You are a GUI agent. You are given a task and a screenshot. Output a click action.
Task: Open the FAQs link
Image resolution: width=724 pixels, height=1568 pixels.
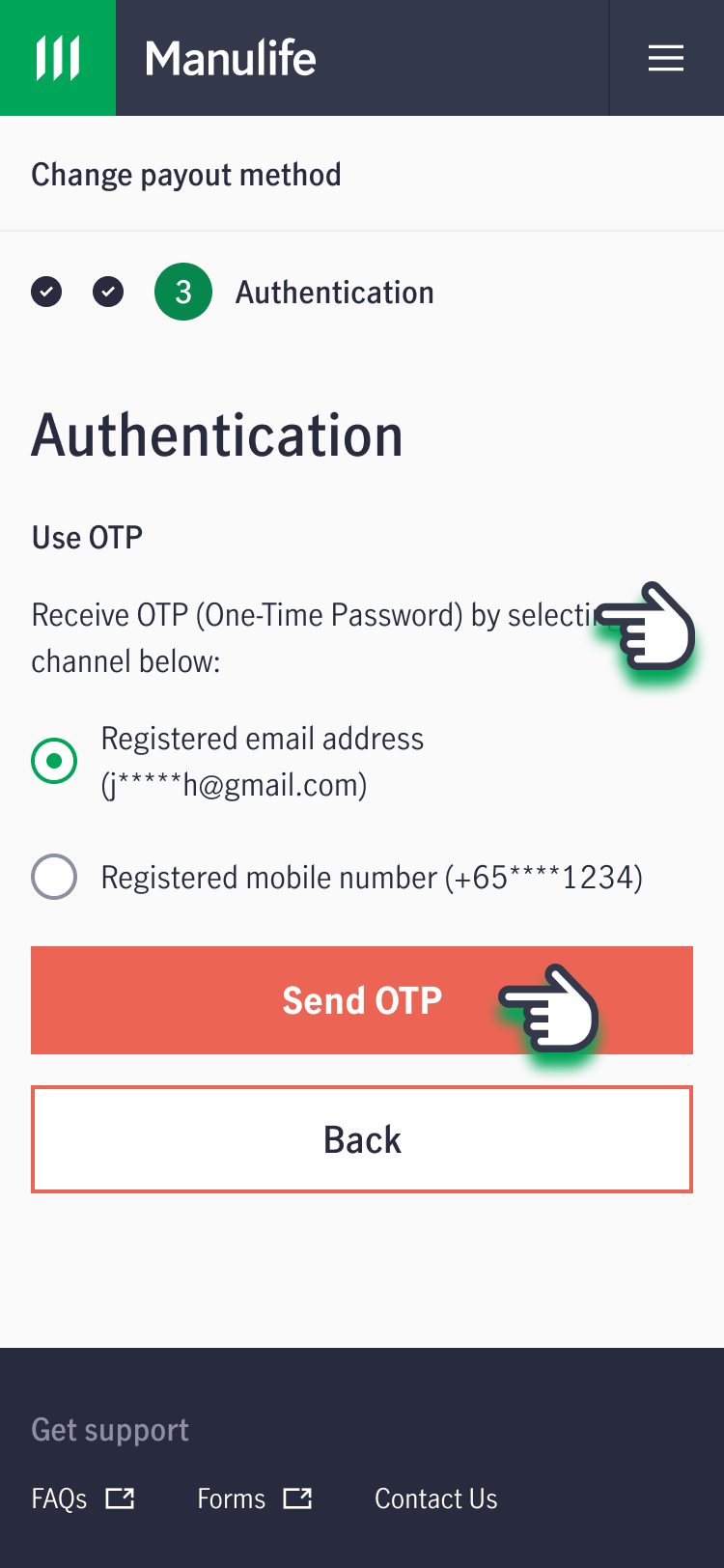pos(83,1498)
